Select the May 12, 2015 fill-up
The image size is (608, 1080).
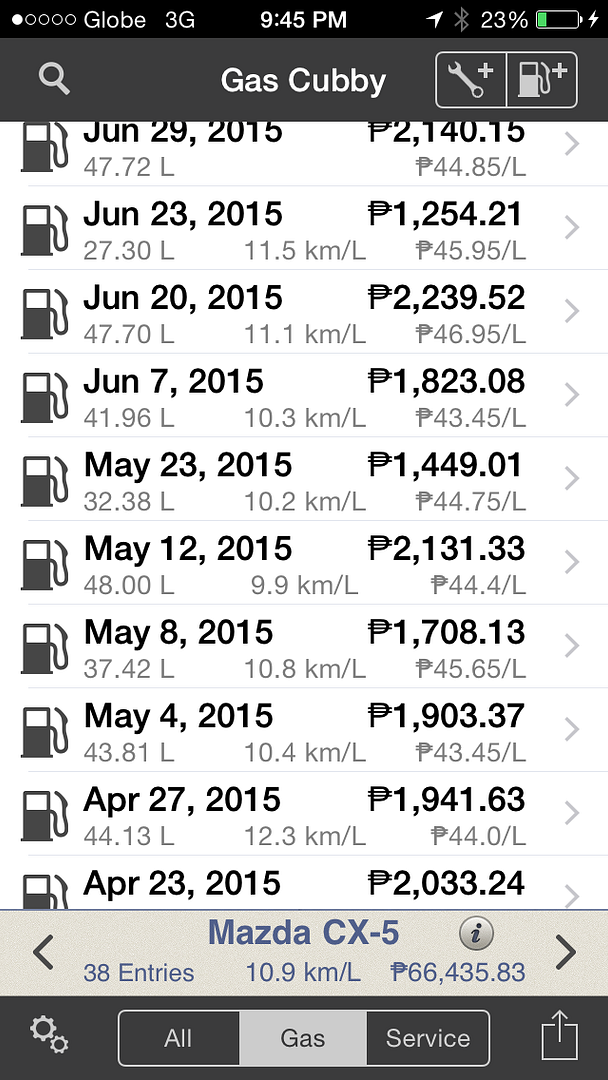point(304,563)
